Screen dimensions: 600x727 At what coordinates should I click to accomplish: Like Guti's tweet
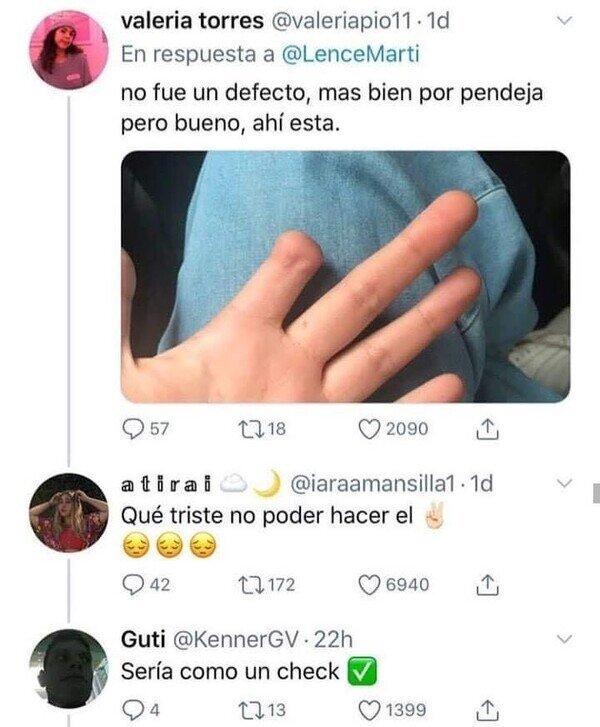click(x=370, y=709)
